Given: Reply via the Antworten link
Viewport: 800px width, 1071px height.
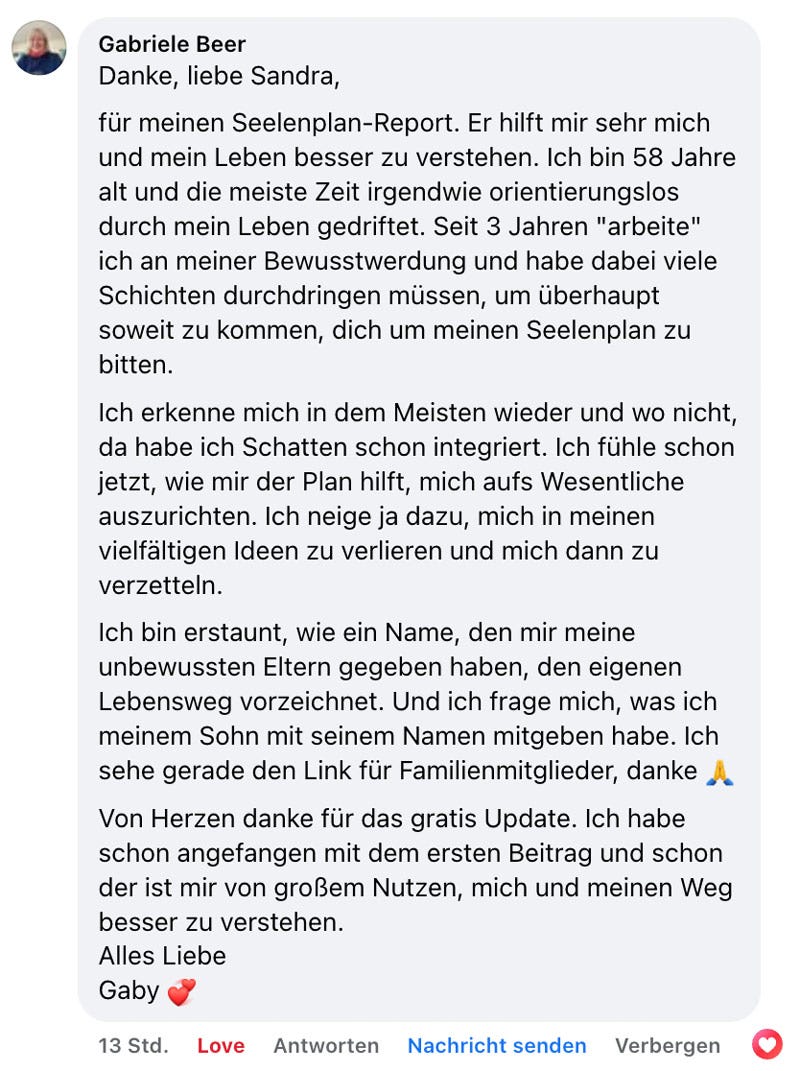Looking at the screenshot, I should click(x=326, y=1046).
